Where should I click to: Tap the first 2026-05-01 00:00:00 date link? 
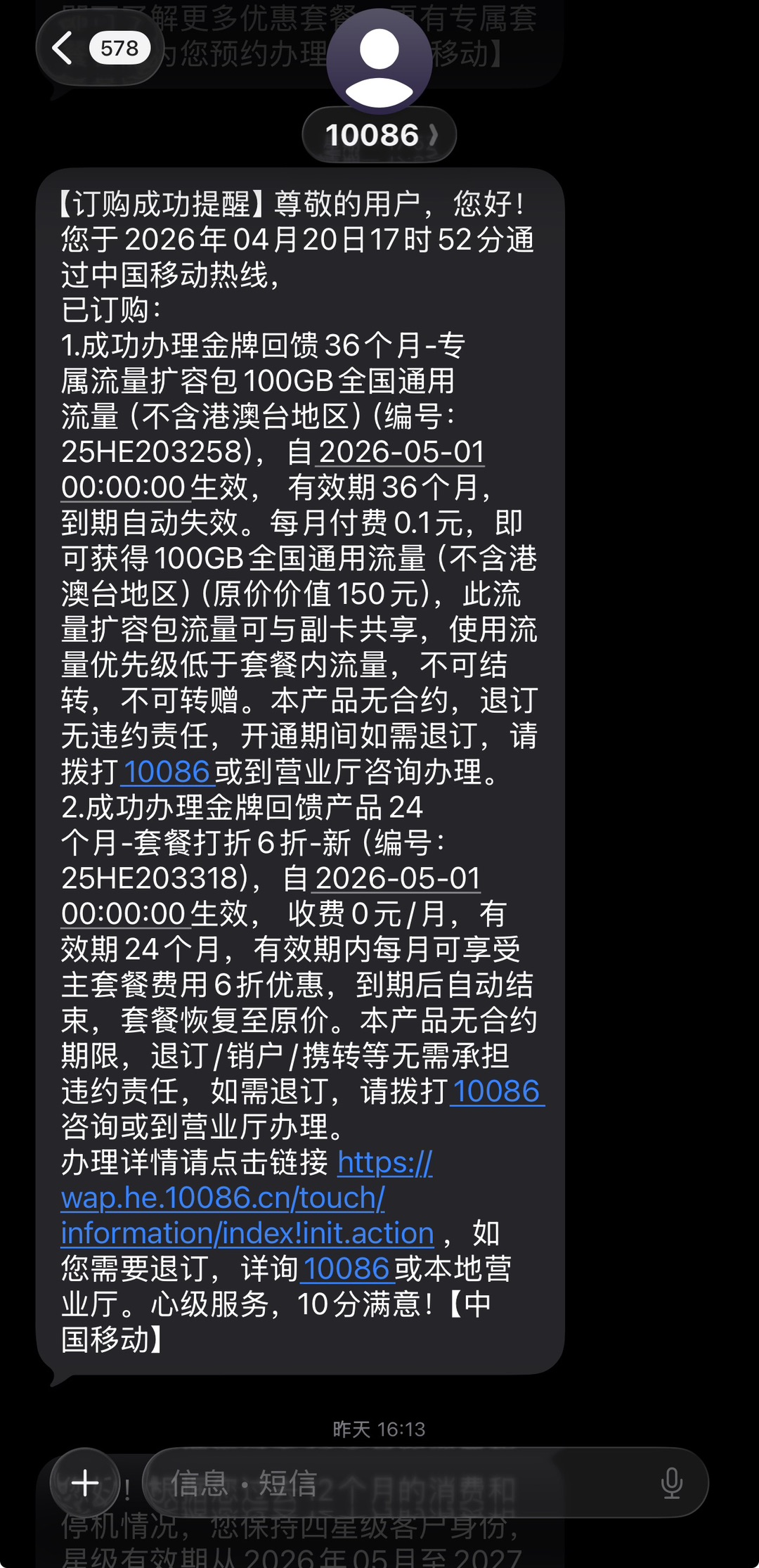pos(401,452)
